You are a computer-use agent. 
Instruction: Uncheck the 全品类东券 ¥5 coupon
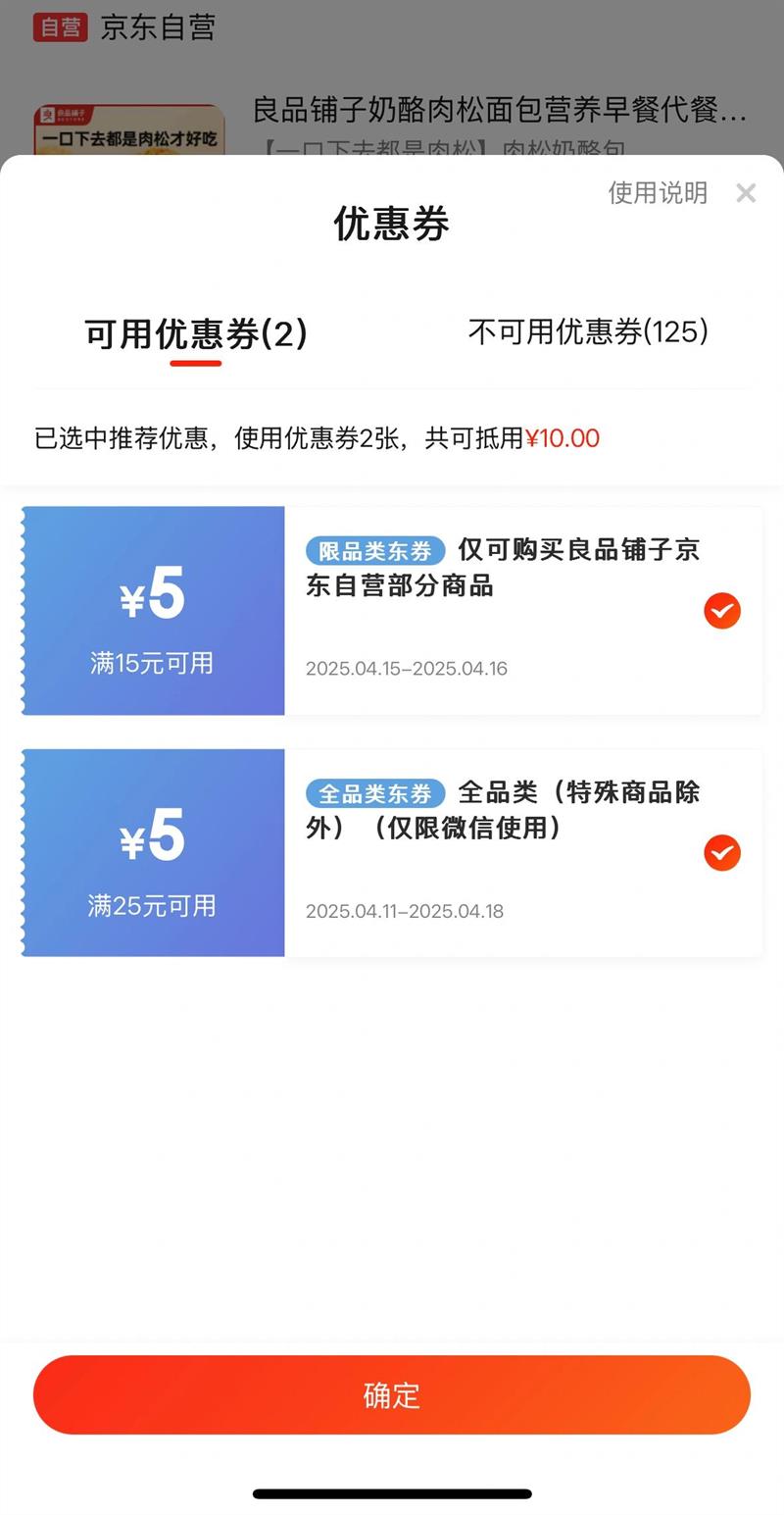pos(722,853)
